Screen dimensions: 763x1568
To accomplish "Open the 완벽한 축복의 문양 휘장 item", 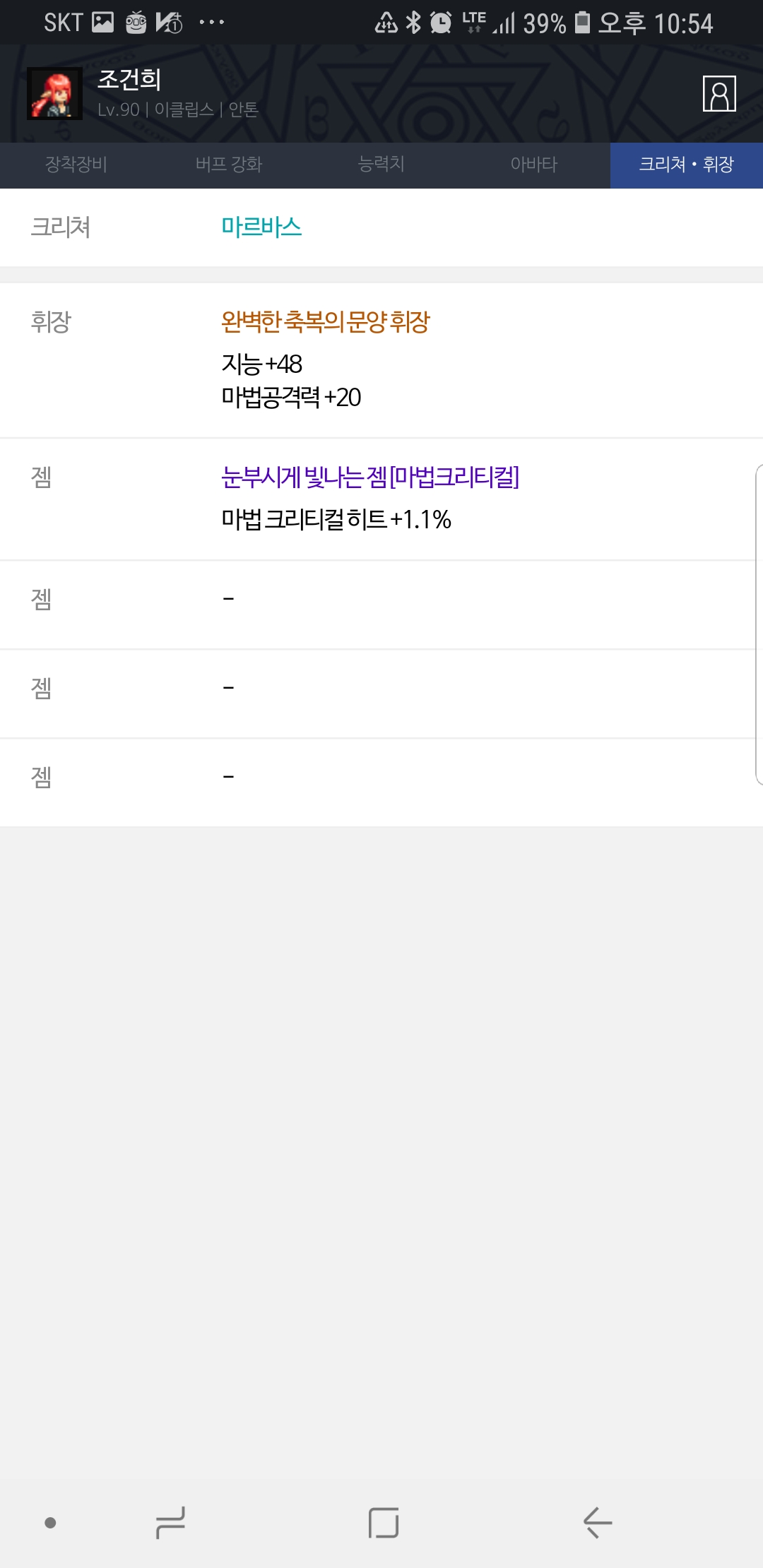I will click(325, 322).
